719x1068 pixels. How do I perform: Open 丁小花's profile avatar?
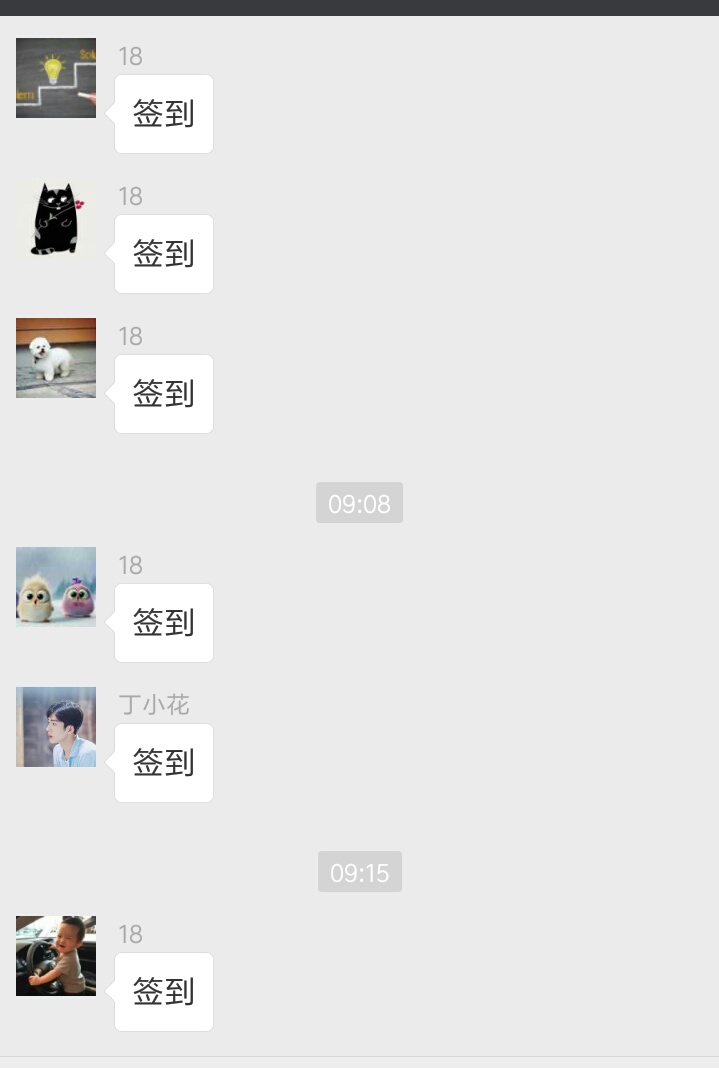point(56,727)
